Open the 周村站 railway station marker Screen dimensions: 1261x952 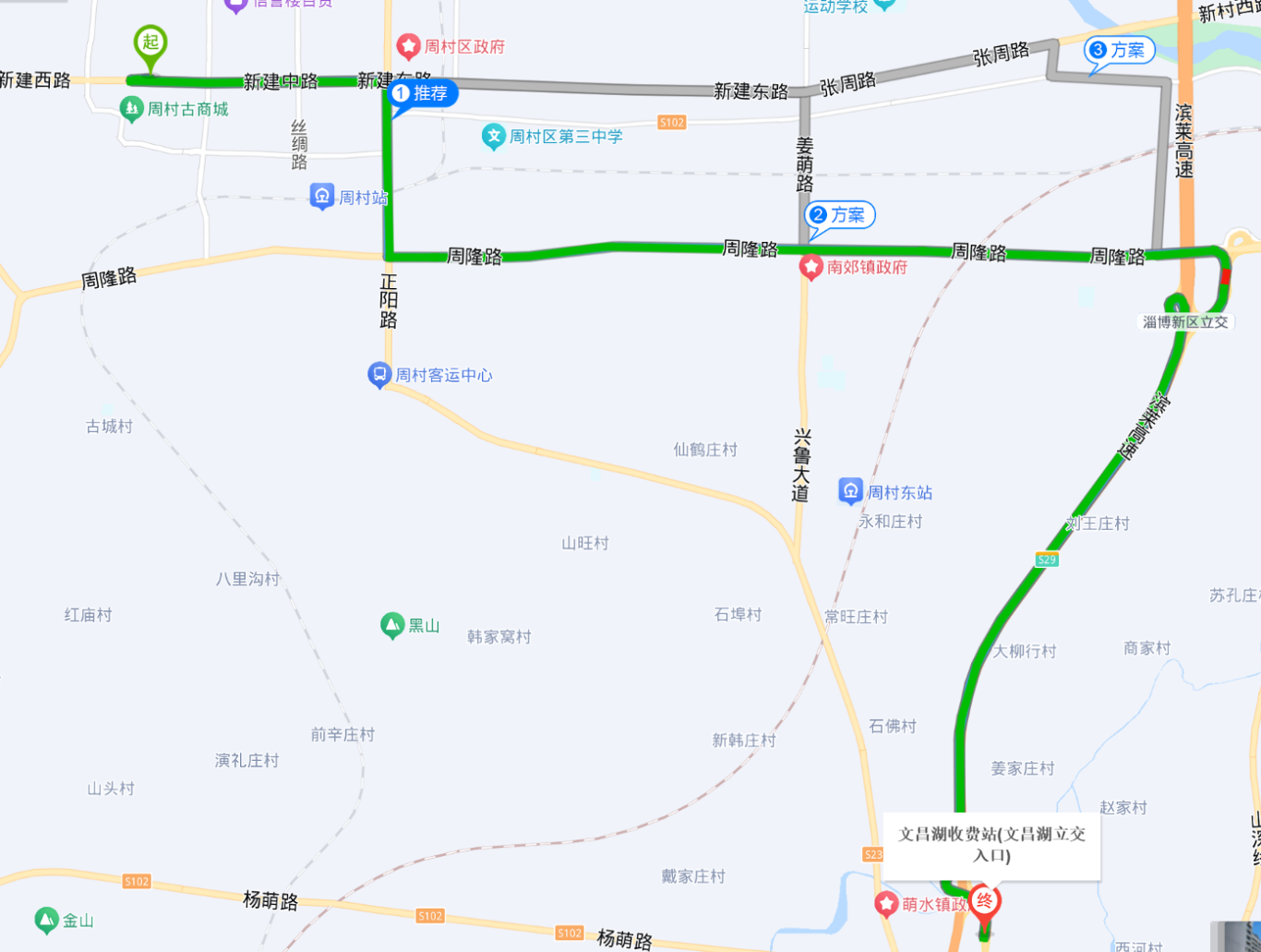(322, 196)
